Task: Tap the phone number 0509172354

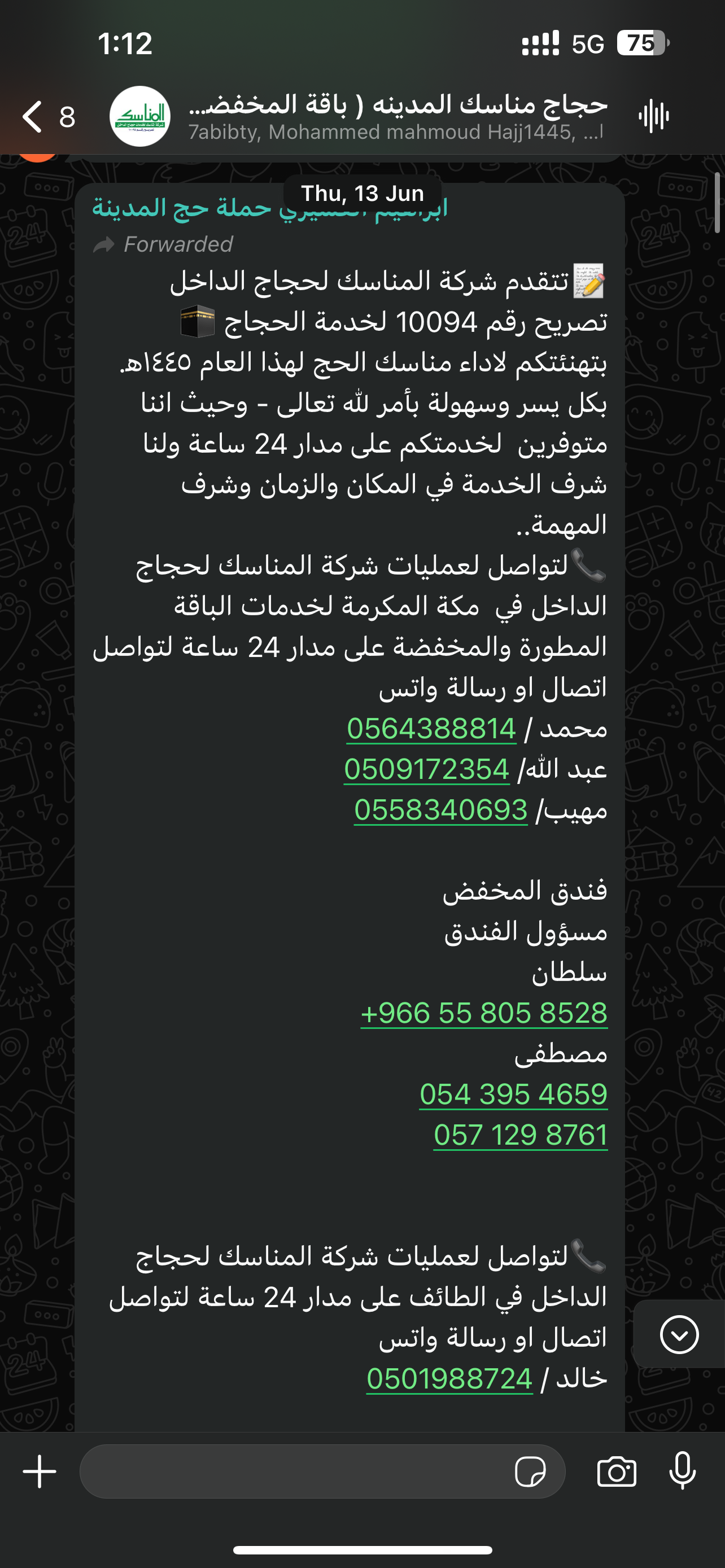Action: tap(427, 769)
